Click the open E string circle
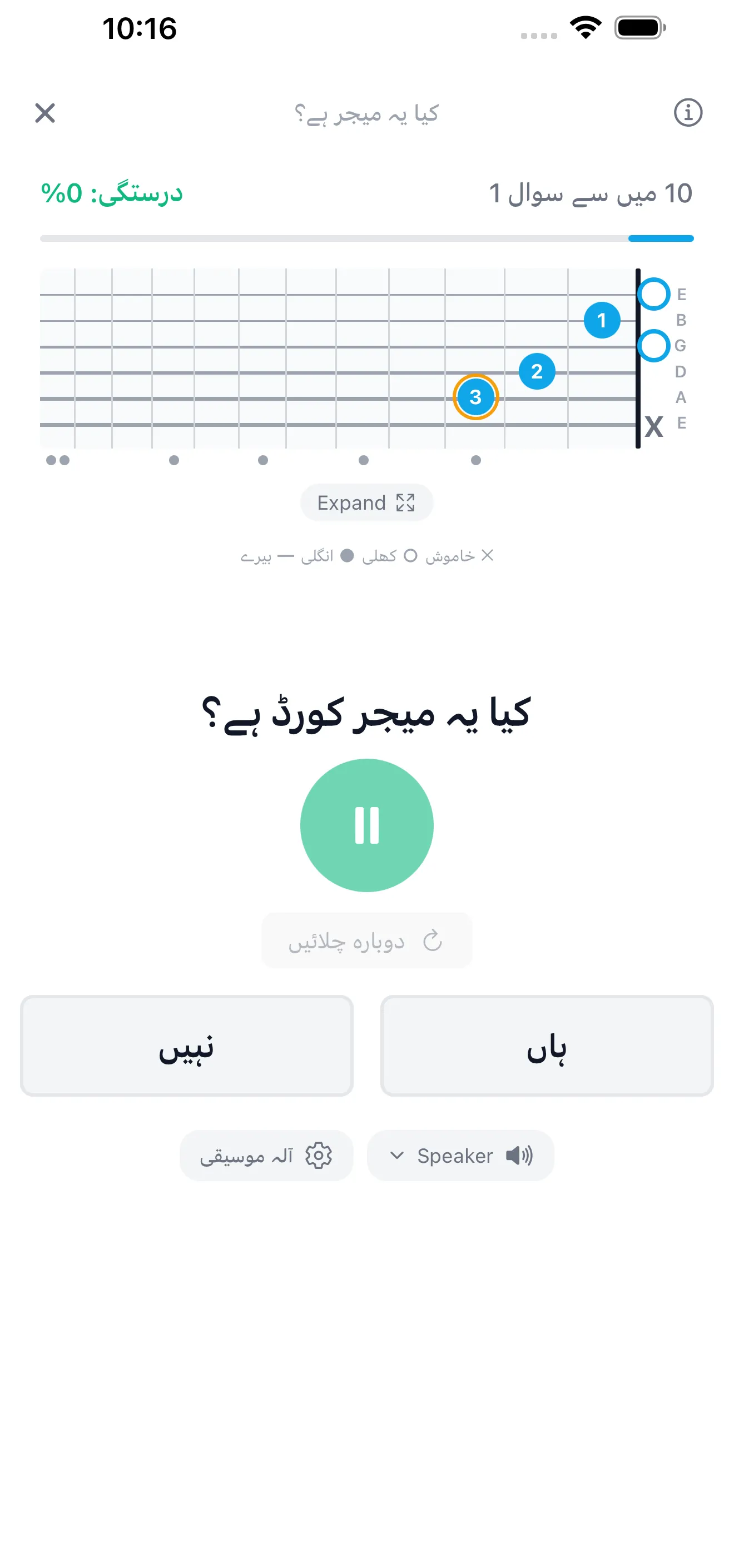Screen dimensions: 734x1568 (653, 294)
